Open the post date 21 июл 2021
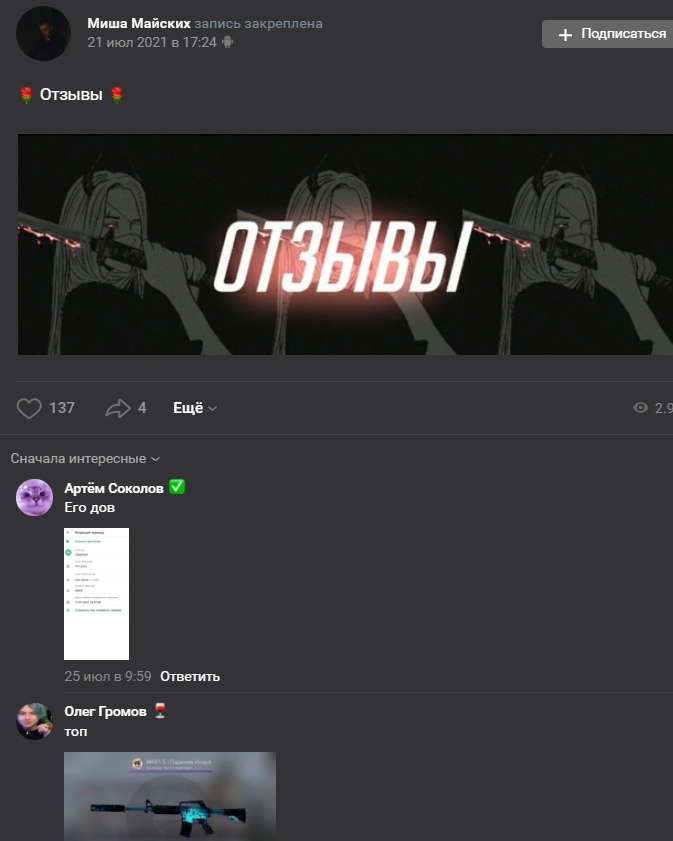This screenshot has width=673, height=841. pos(152,42)
